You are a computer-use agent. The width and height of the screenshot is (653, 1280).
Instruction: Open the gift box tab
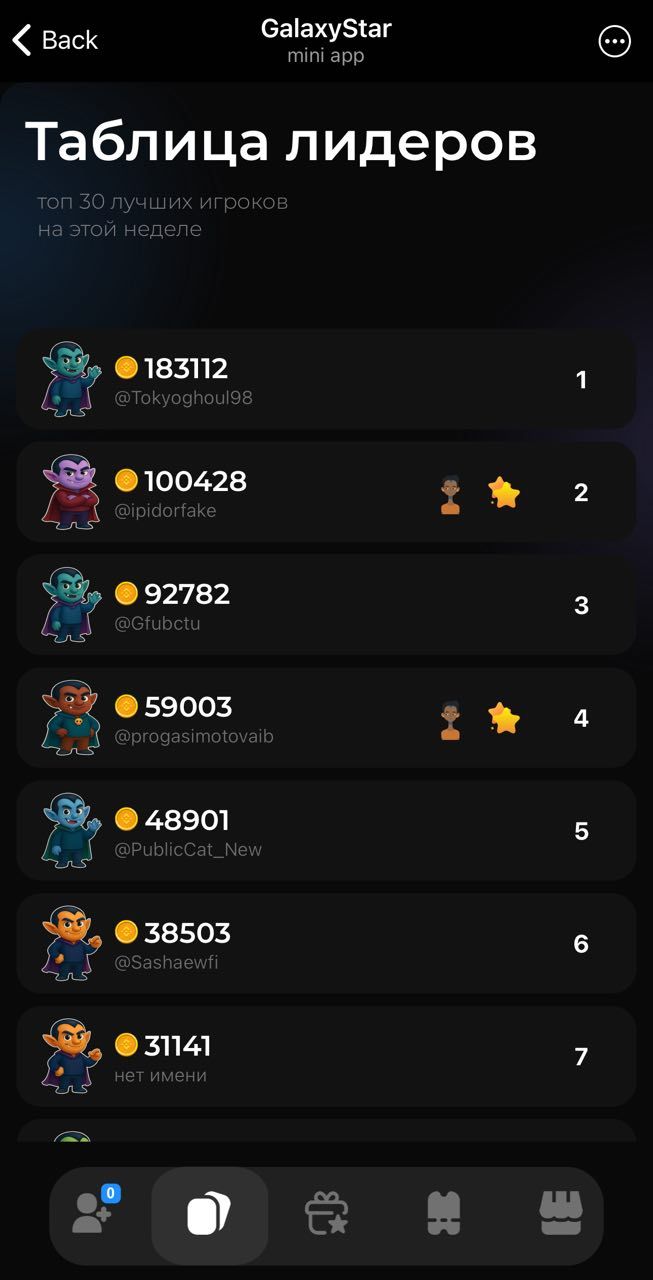326,1215
